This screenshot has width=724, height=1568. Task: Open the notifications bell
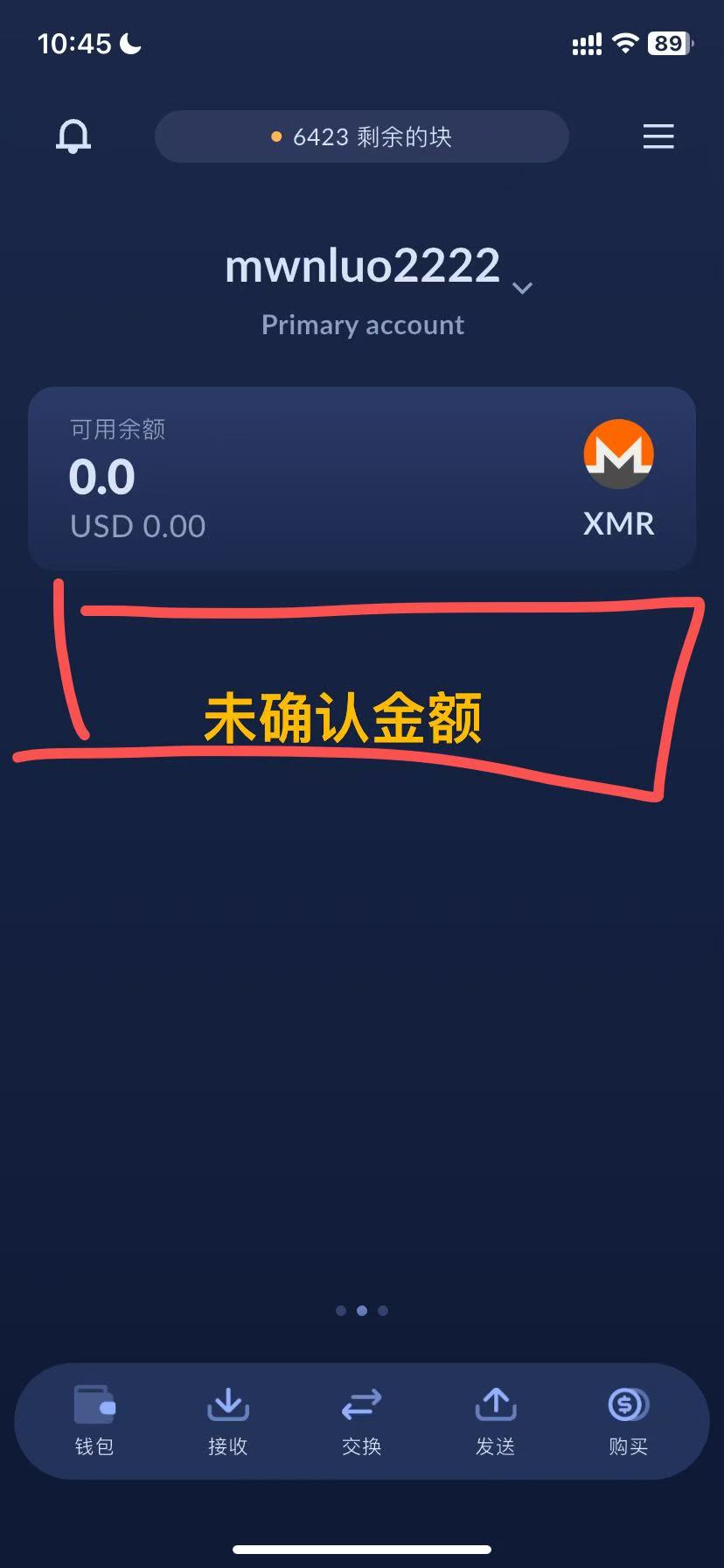tap(73, 136)
